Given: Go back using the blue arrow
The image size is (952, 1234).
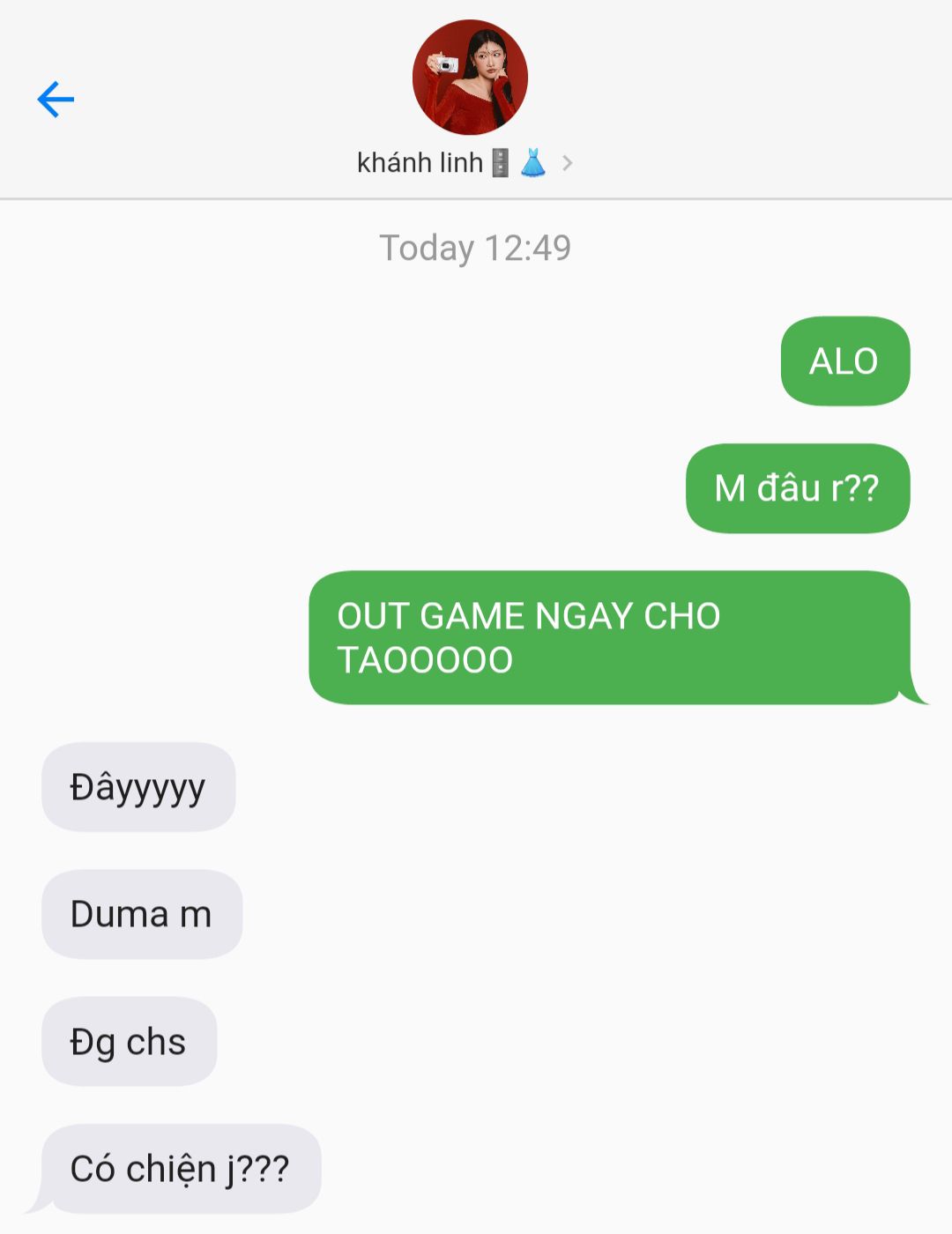Looking at the screenshot, I should [56, 100].
